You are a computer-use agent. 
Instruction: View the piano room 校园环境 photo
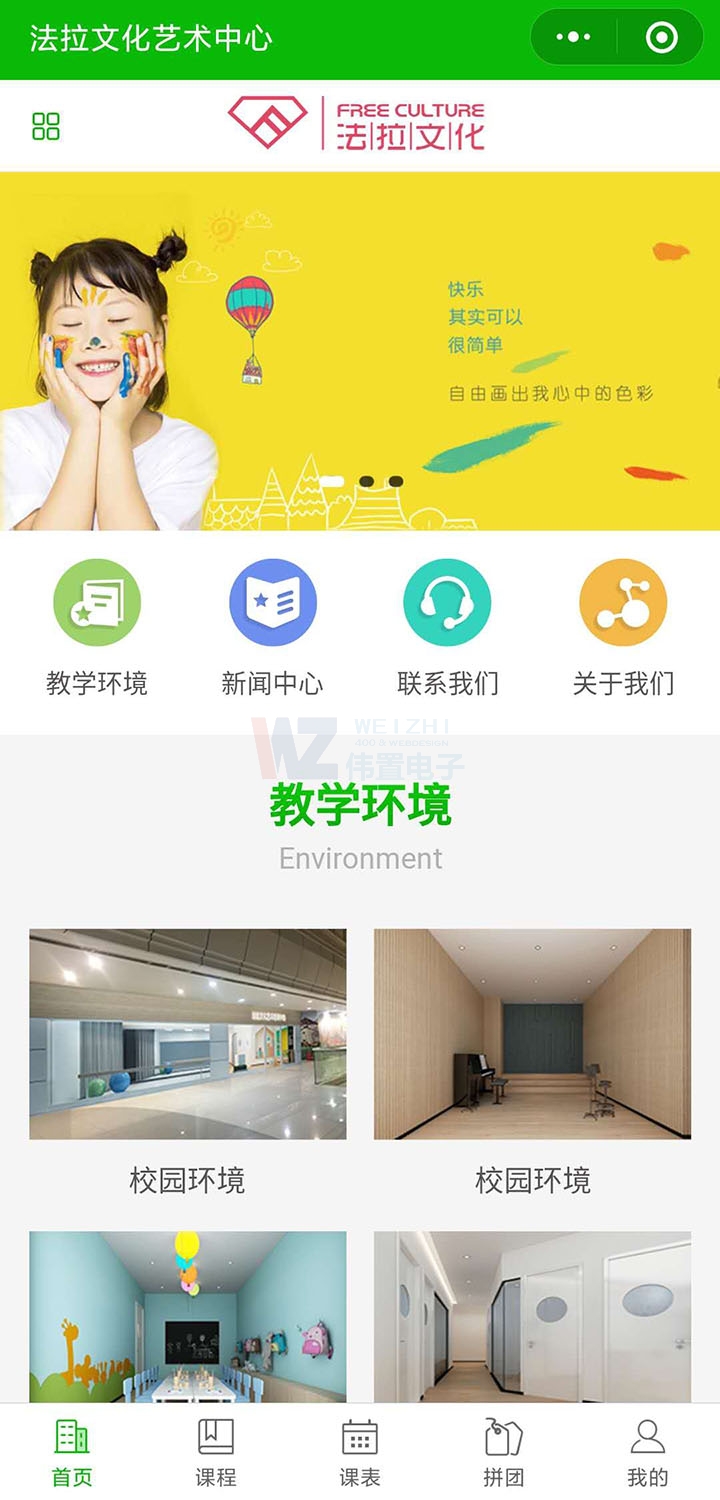coord(532,1034)
